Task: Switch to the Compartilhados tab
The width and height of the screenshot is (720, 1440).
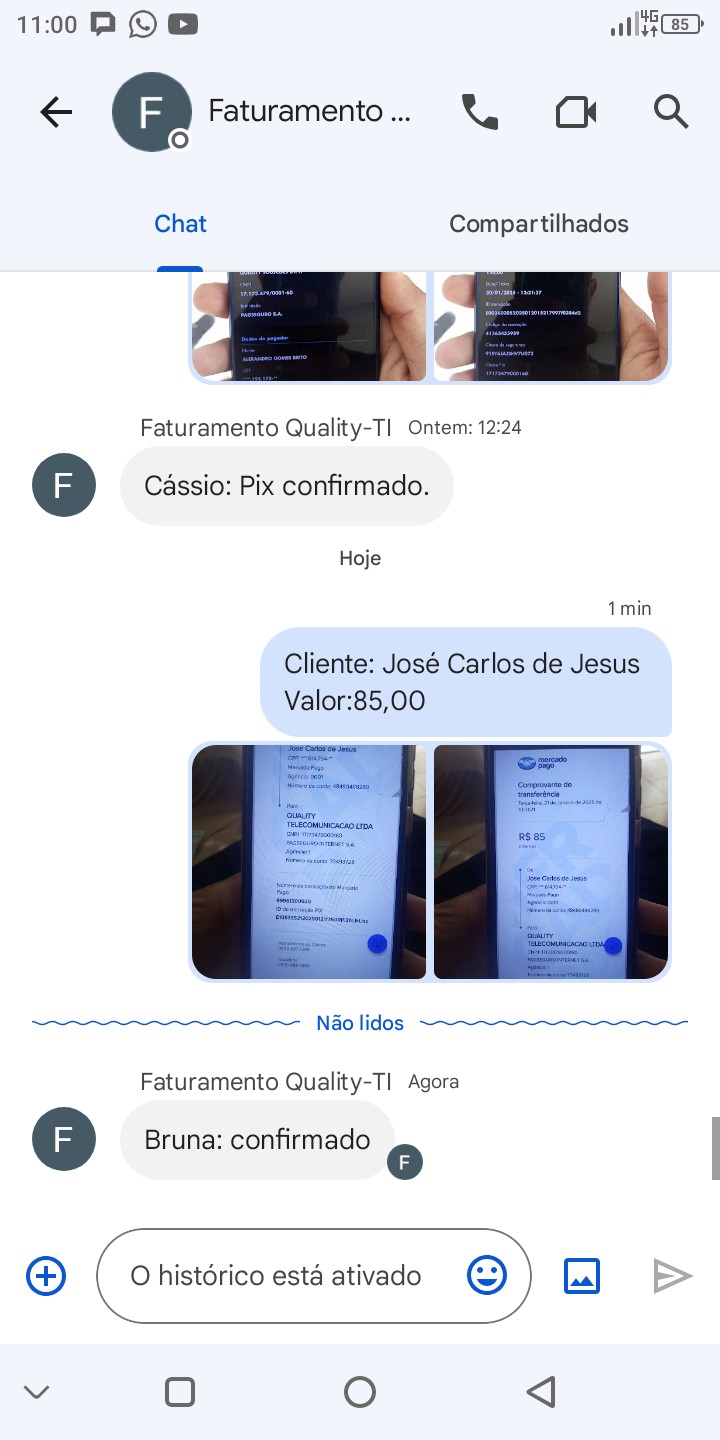Action: point(538,224)
